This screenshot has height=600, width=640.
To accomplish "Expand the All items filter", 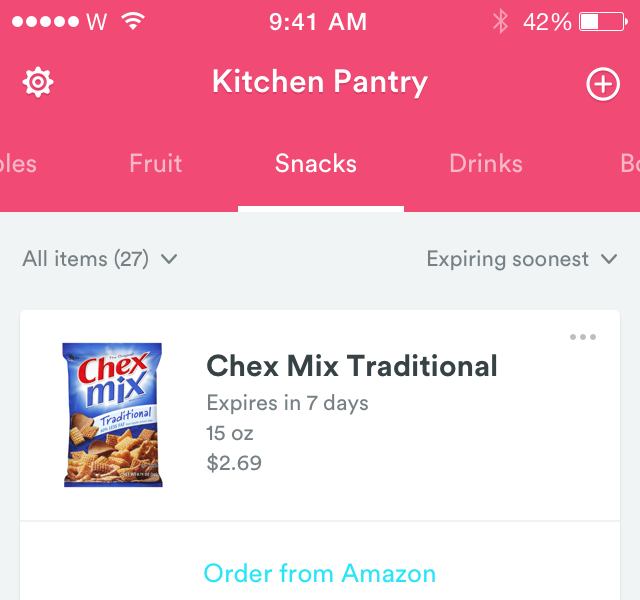I will pos(100,259).
